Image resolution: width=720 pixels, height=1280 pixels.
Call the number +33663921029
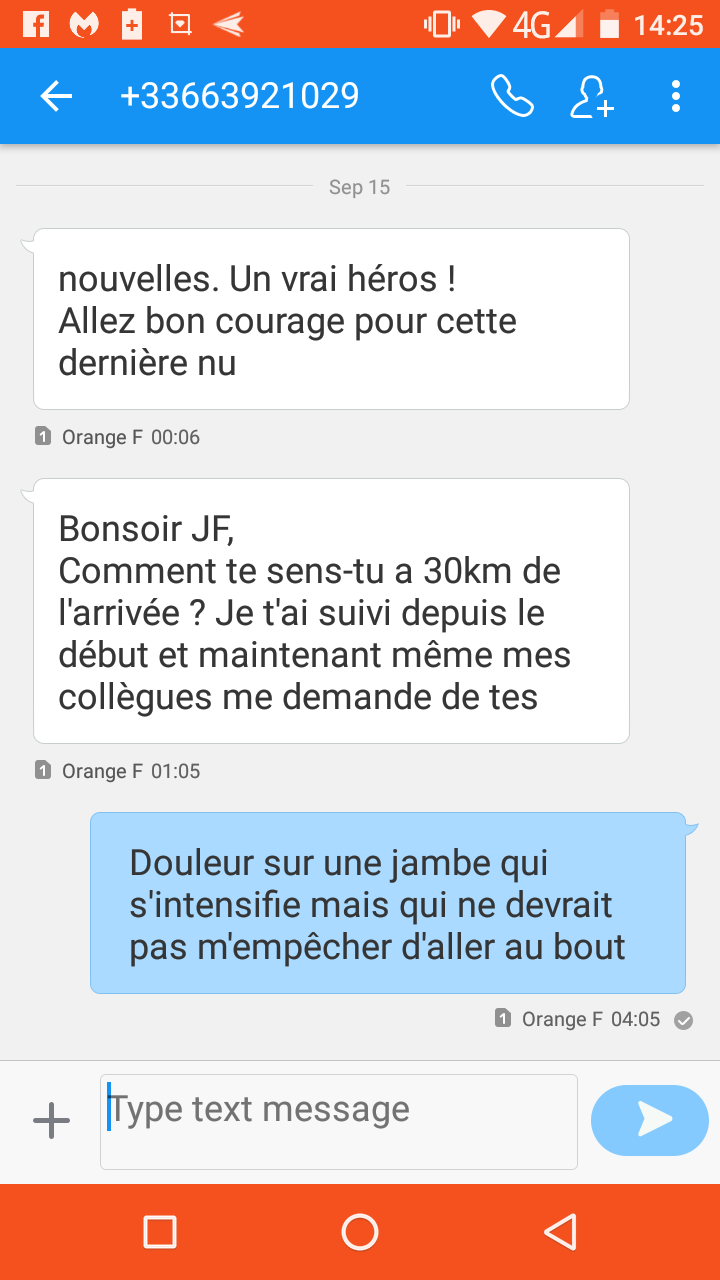tap(511, 96)
